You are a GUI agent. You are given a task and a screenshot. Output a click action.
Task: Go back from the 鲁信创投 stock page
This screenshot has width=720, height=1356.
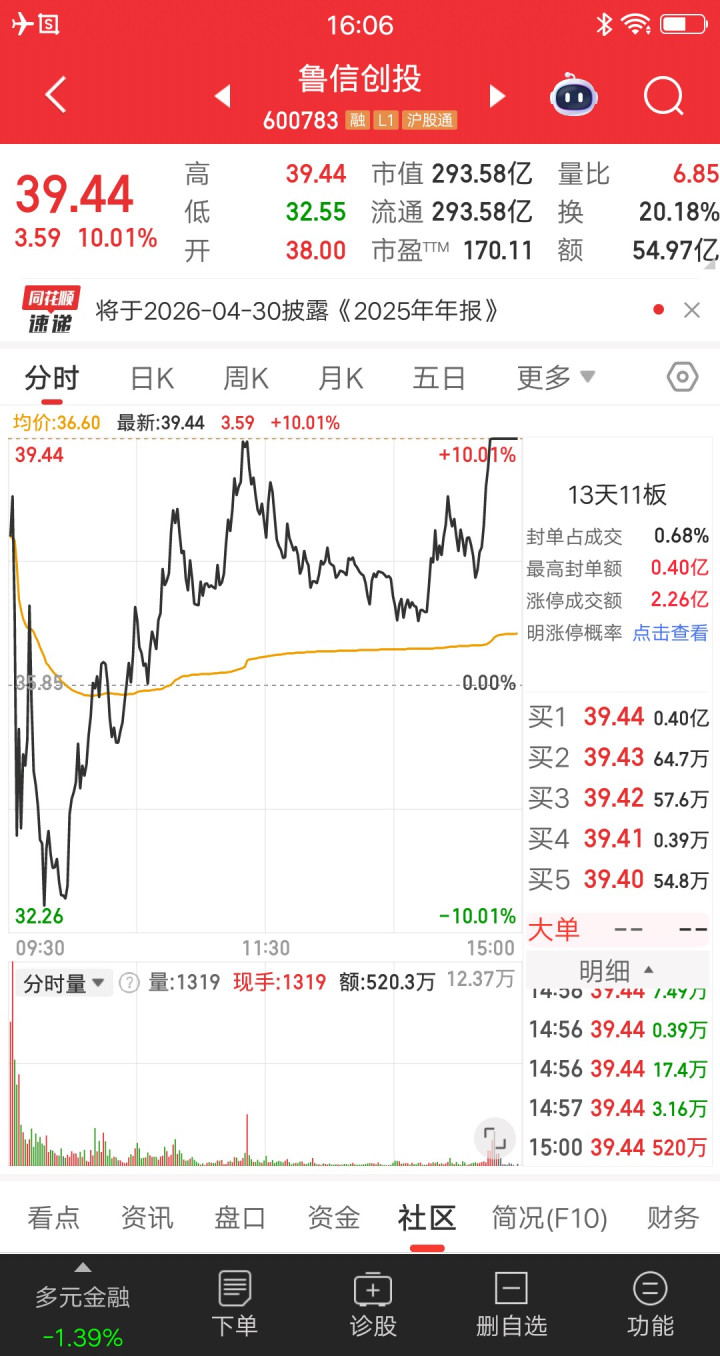coord(56,96)
